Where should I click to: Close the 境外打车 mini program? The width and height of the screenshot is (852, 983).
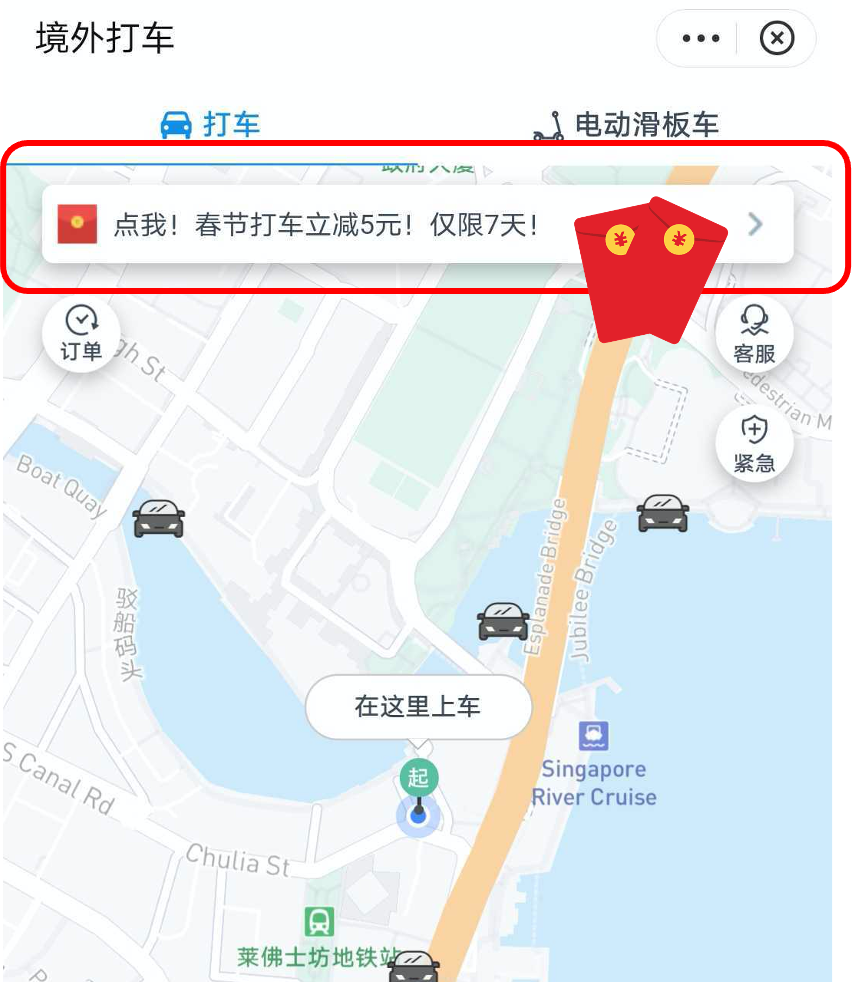[777, 38]
